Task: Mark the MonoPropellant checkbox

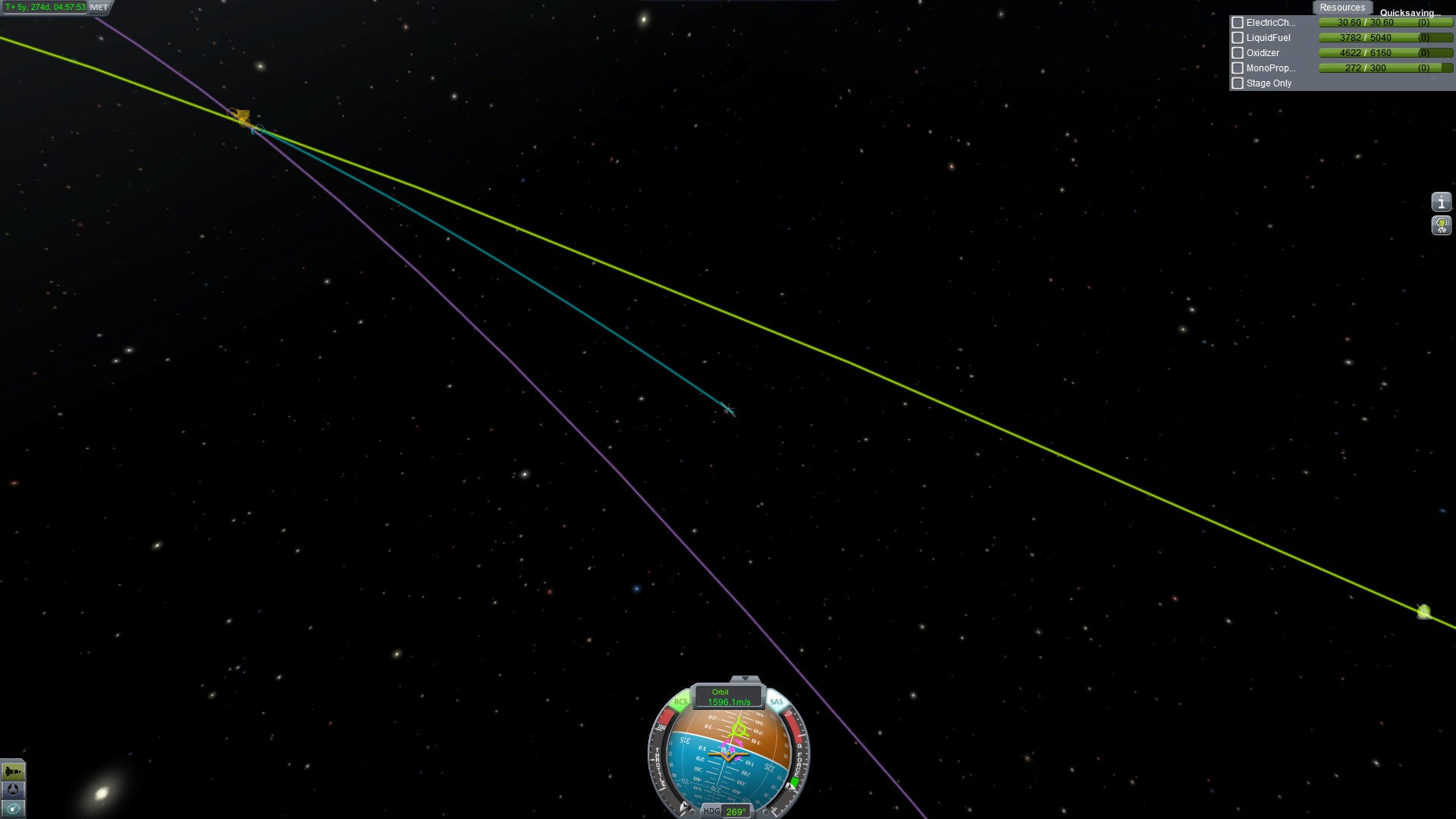Action: point(1238,68)
